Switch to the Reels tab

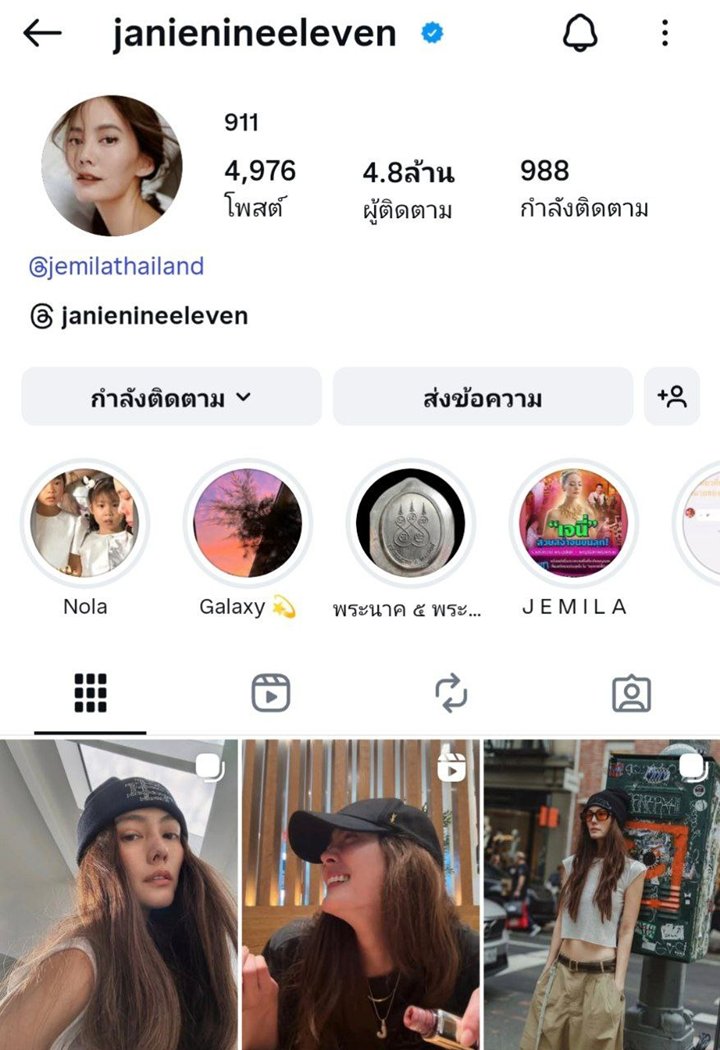click(270, 693)
